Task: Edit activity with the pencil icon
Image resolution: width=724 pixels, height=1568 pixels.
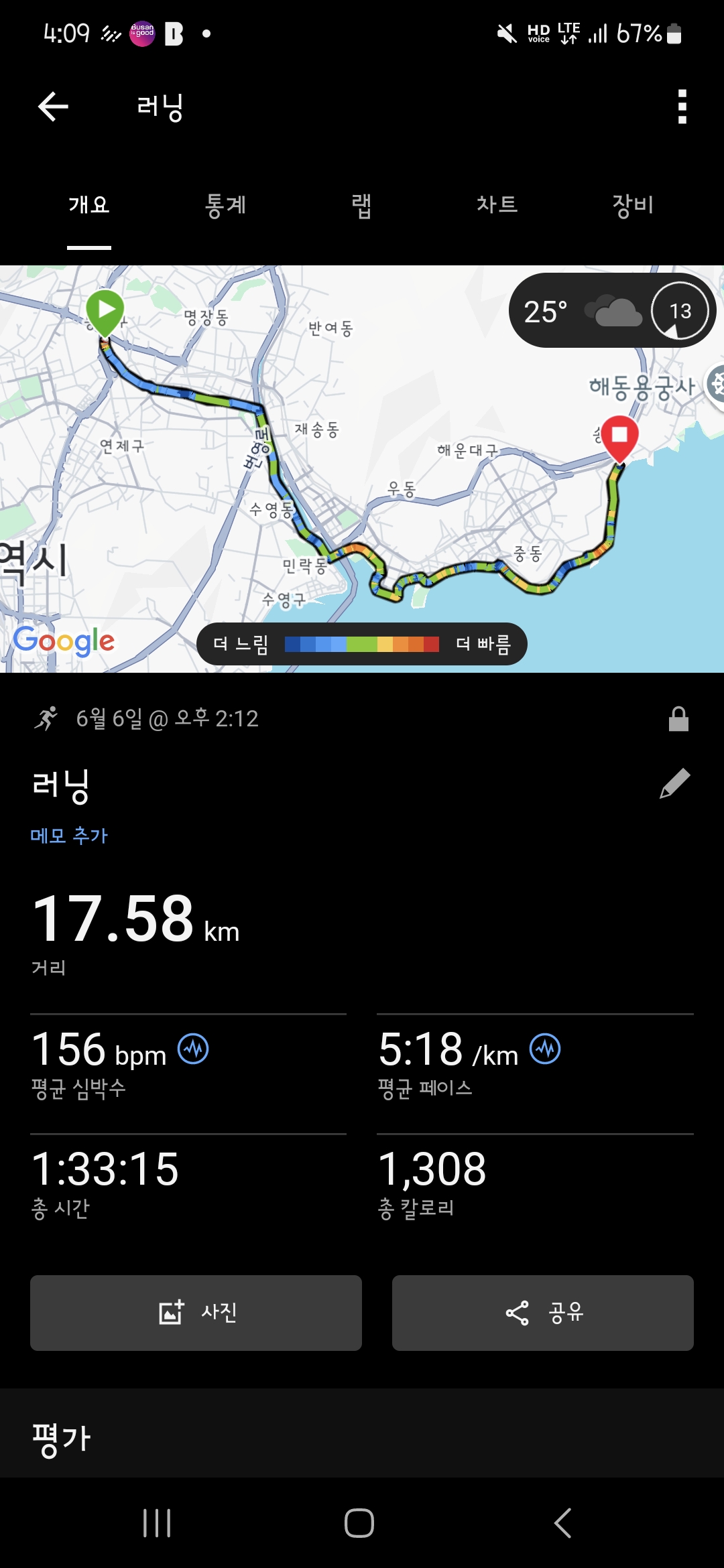Action: pos(675,783)
